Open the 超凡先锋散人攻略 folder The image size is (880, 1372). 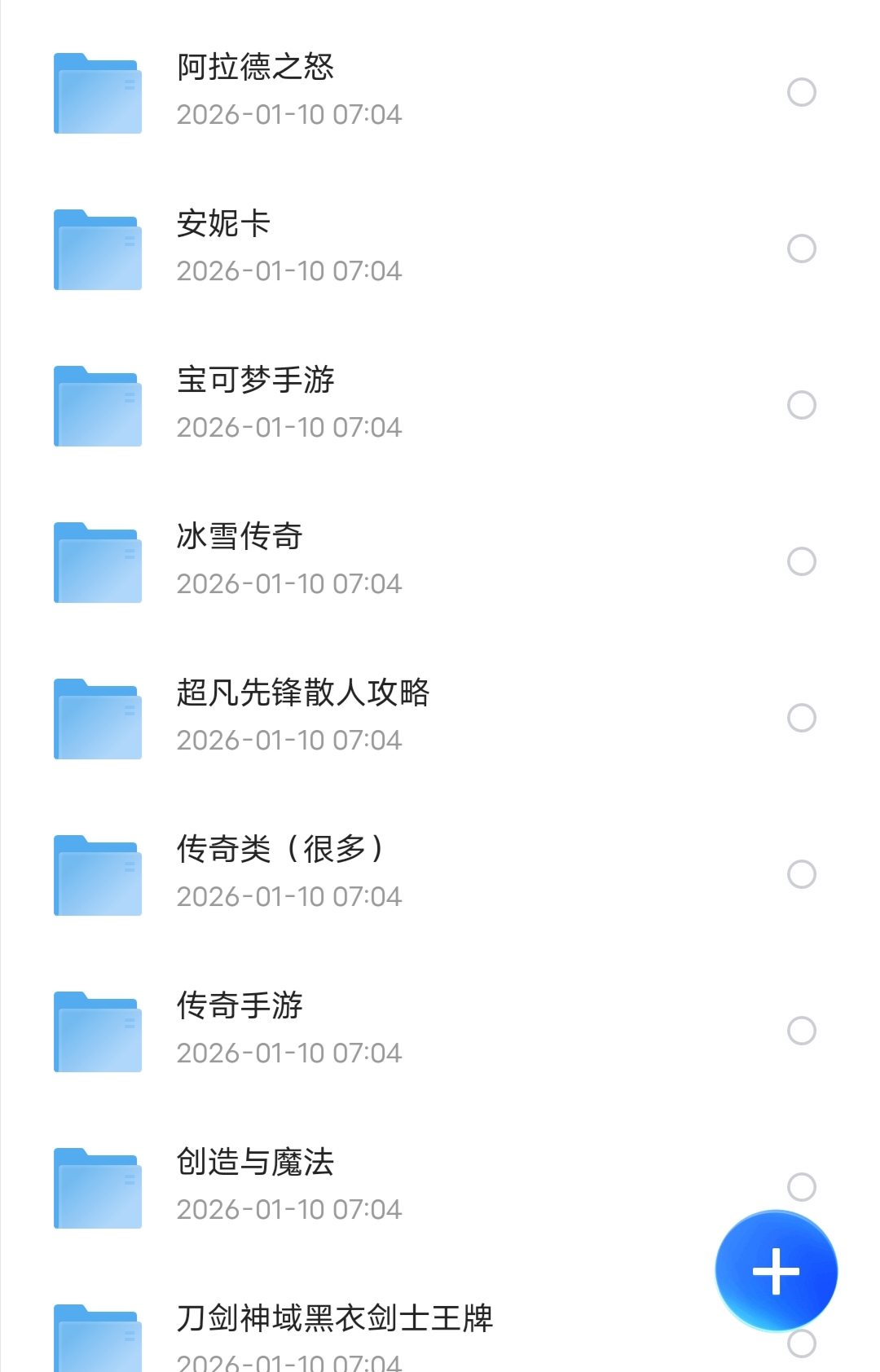(303, 693)
